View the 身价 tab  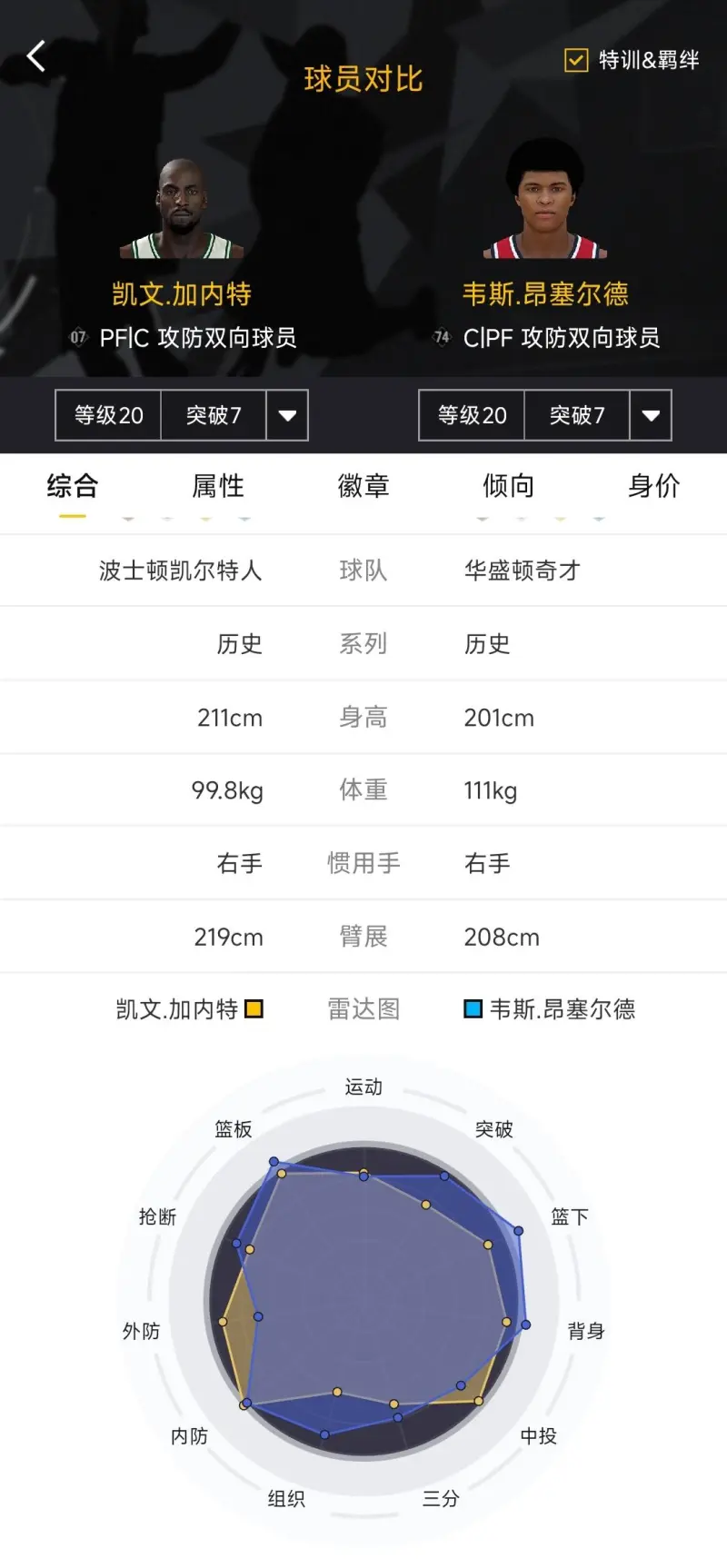point(653,486)
